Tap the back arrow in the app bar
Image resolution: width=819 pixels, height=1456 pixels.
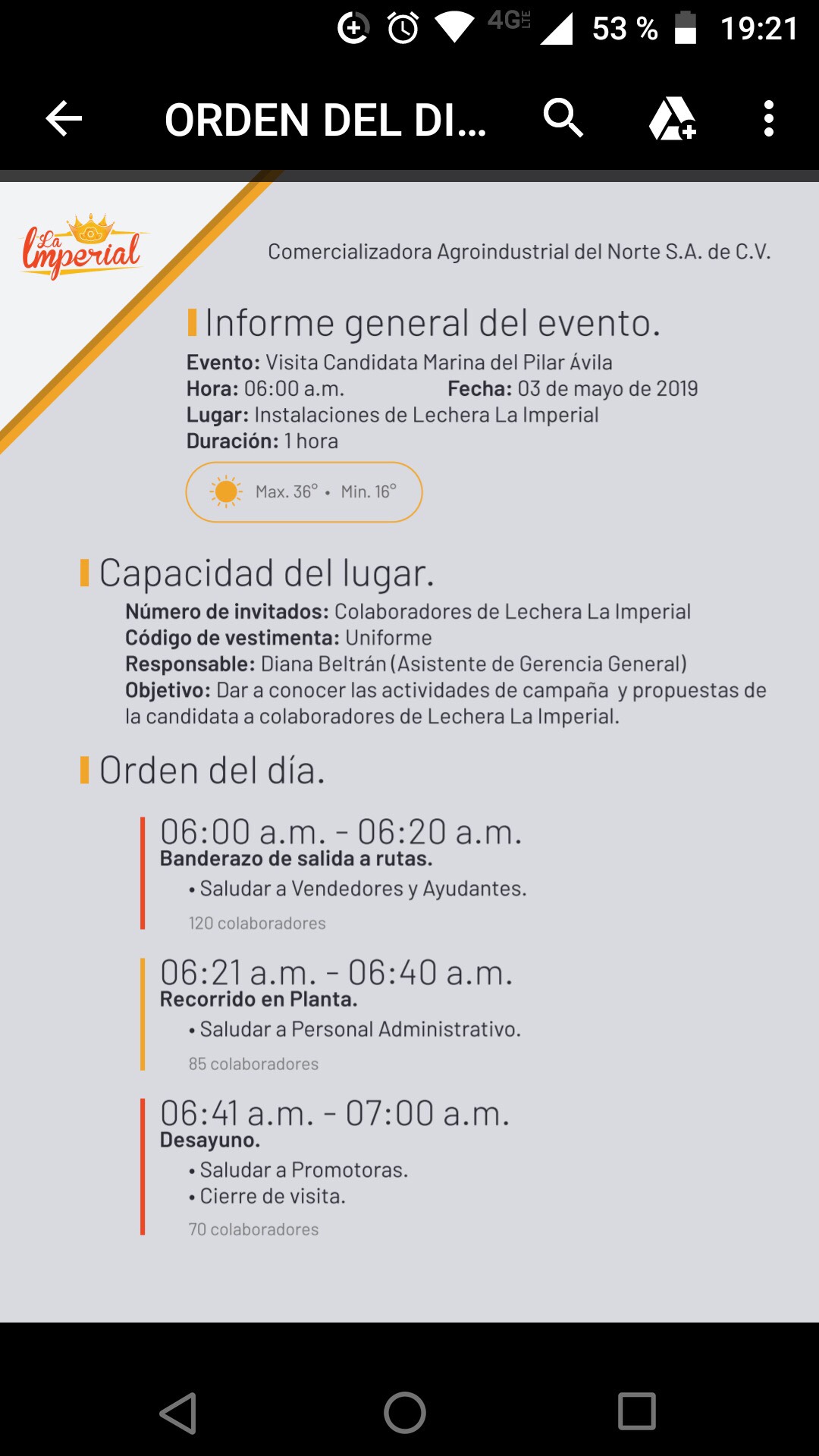tap(64, 119)
